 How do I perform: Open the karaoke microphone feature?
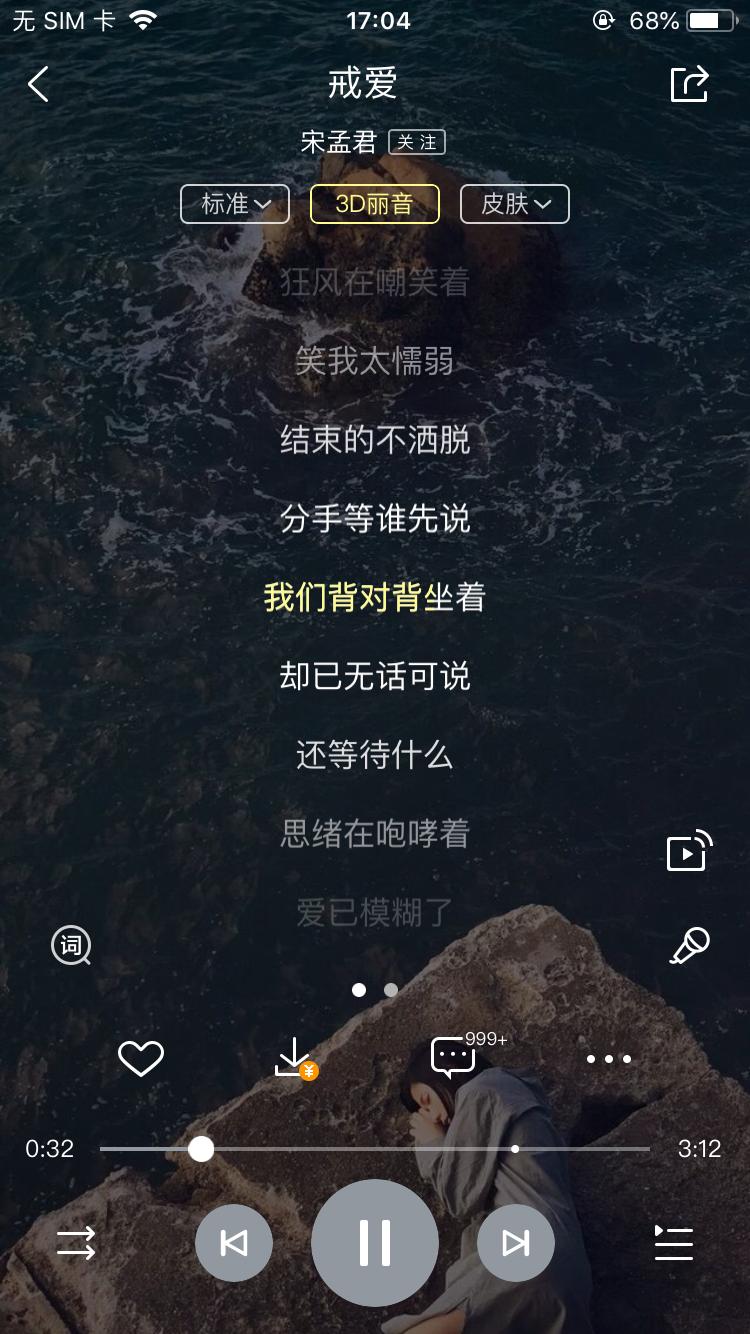point(688,945)
